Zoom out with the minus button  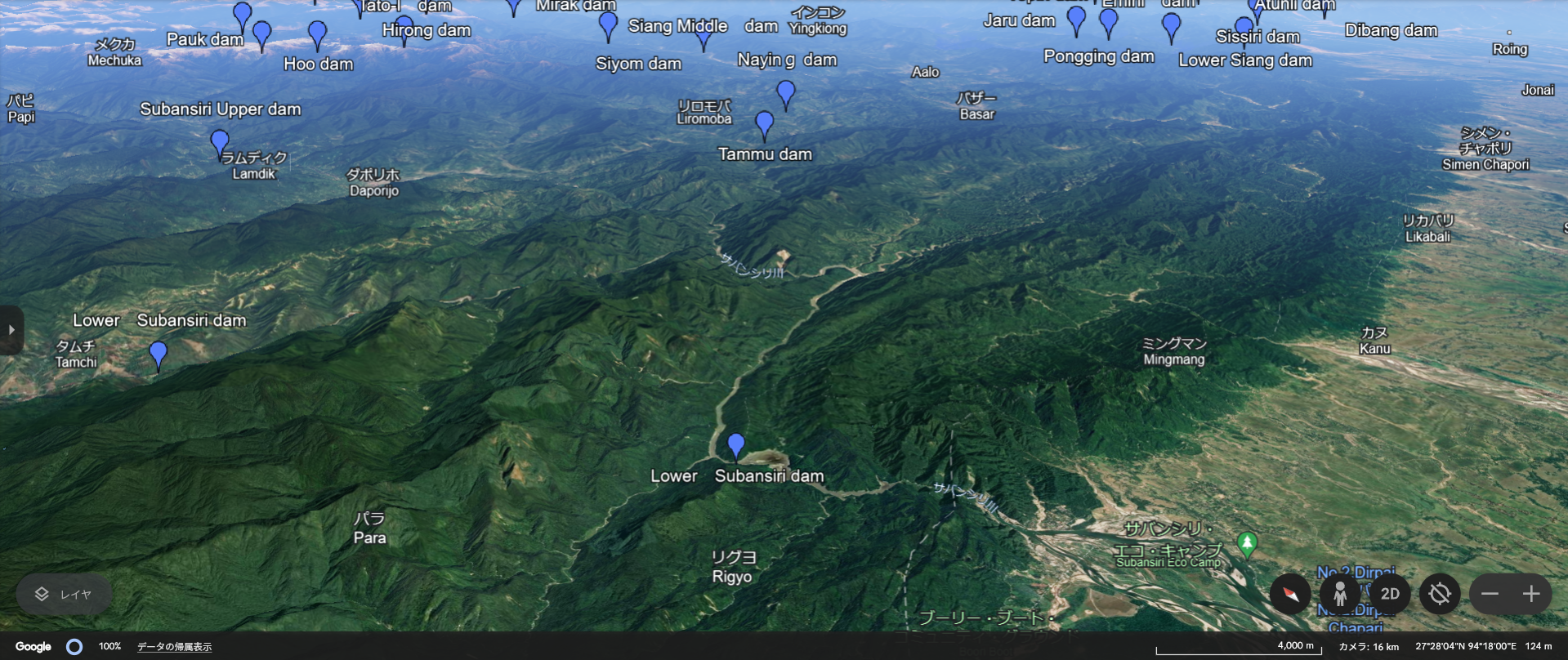(x=1490, y=594)
